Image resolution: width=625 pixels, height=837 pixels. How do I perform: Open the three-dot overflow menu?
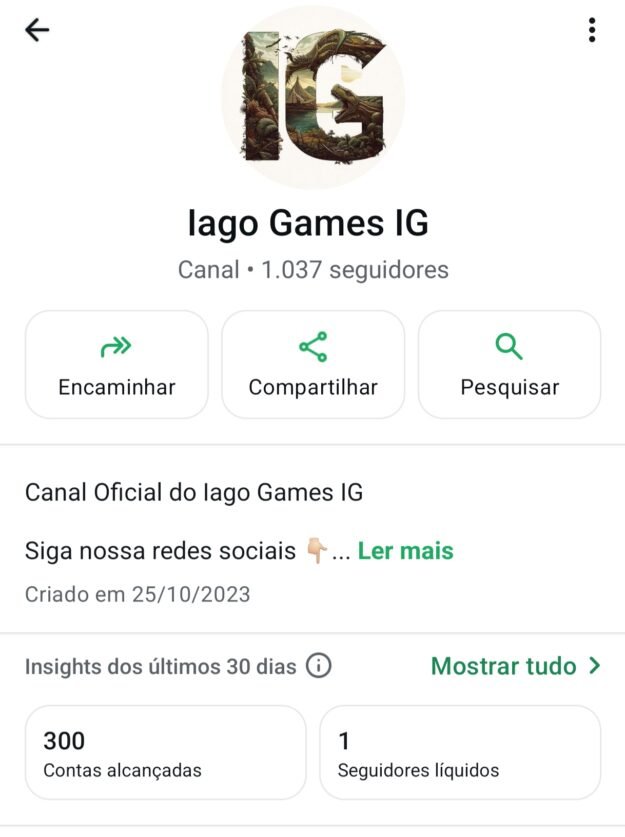[592, 30]
